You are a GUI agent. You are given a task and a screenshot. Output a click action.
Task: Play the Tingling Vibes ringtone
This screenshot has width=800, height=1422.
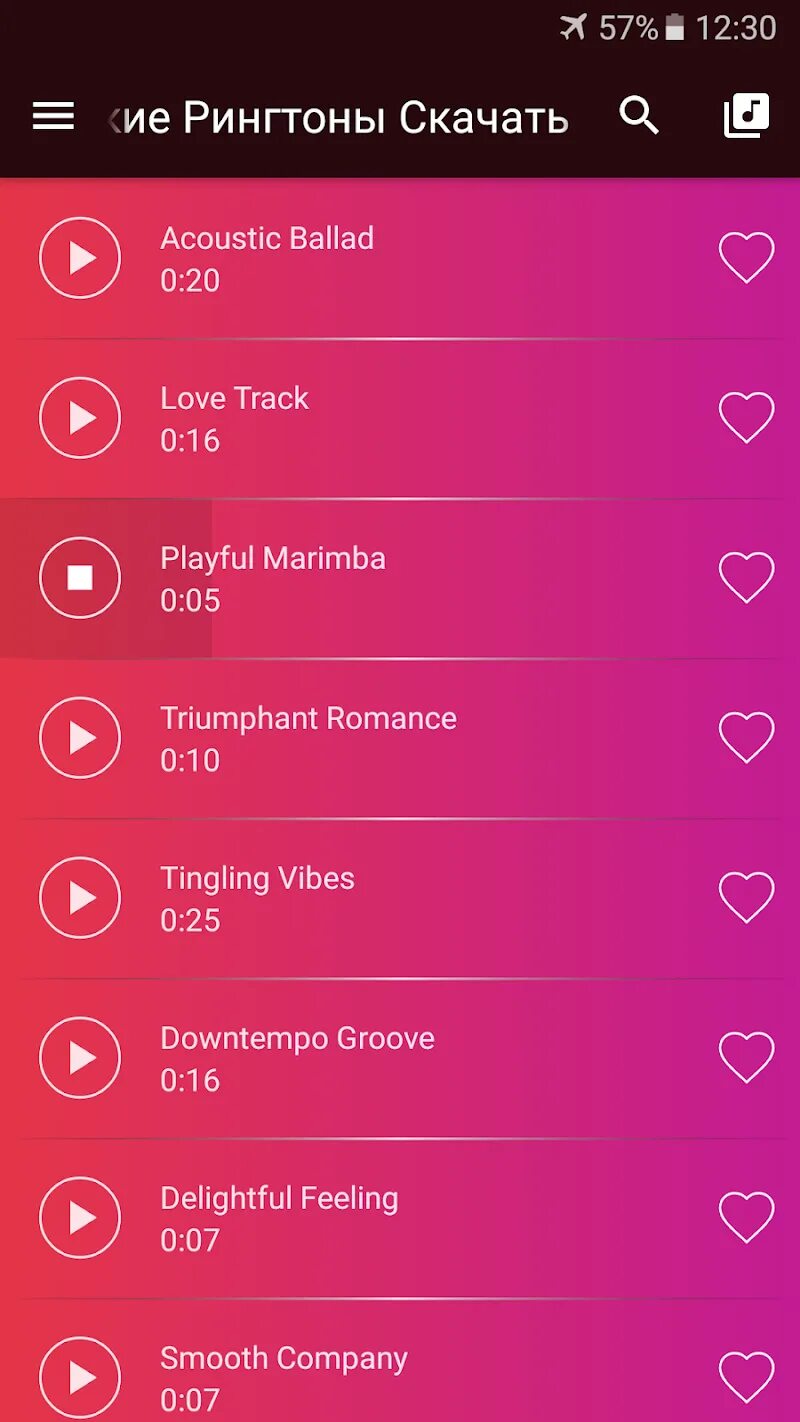80,898
